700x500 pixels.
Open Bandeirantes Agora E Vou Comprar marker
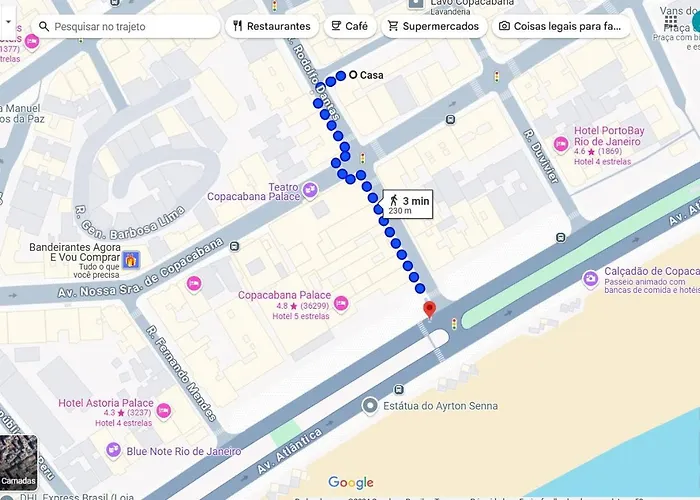click(x=131, y=260)
